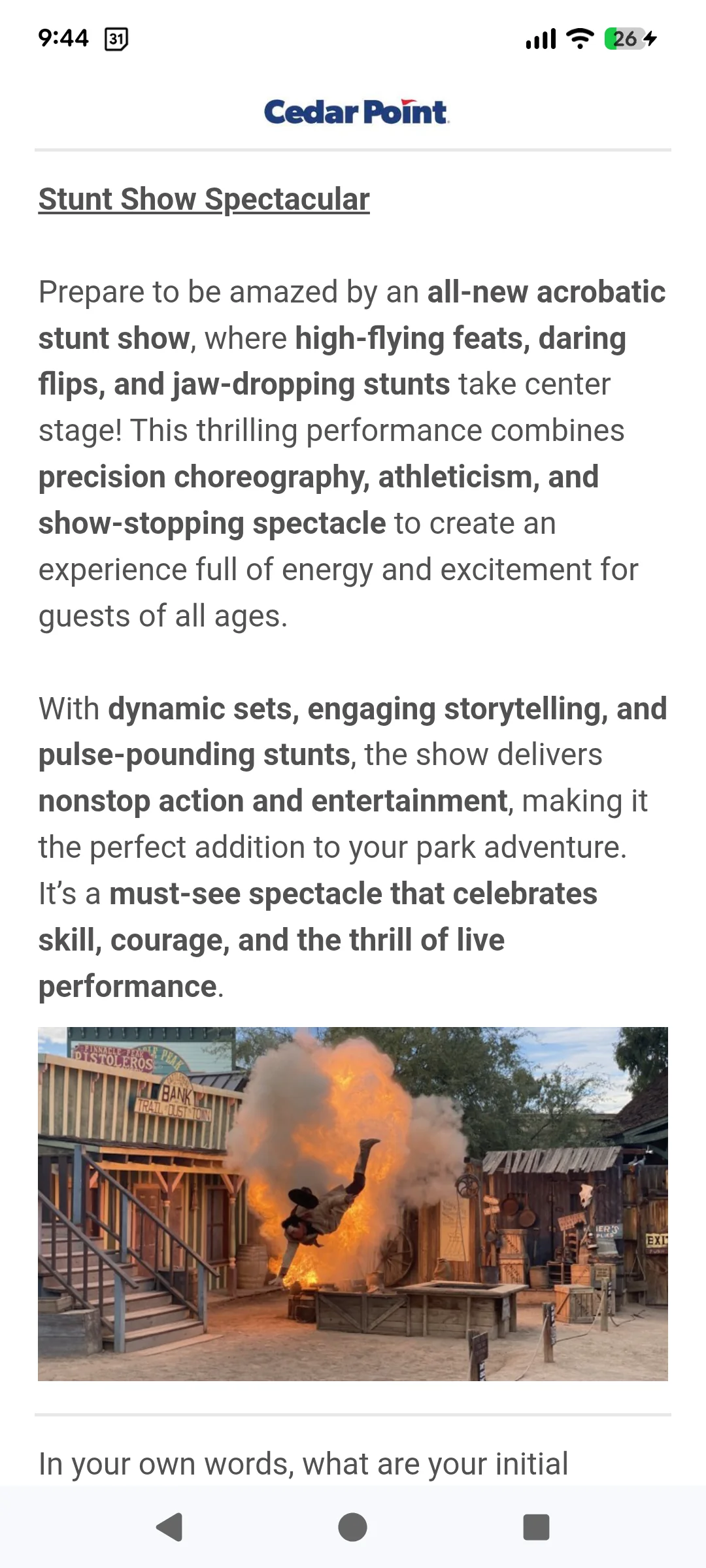Viewport: 706px width, 1568px height.
Task: Return to the phone's home screen
Action: (352, 1527)
